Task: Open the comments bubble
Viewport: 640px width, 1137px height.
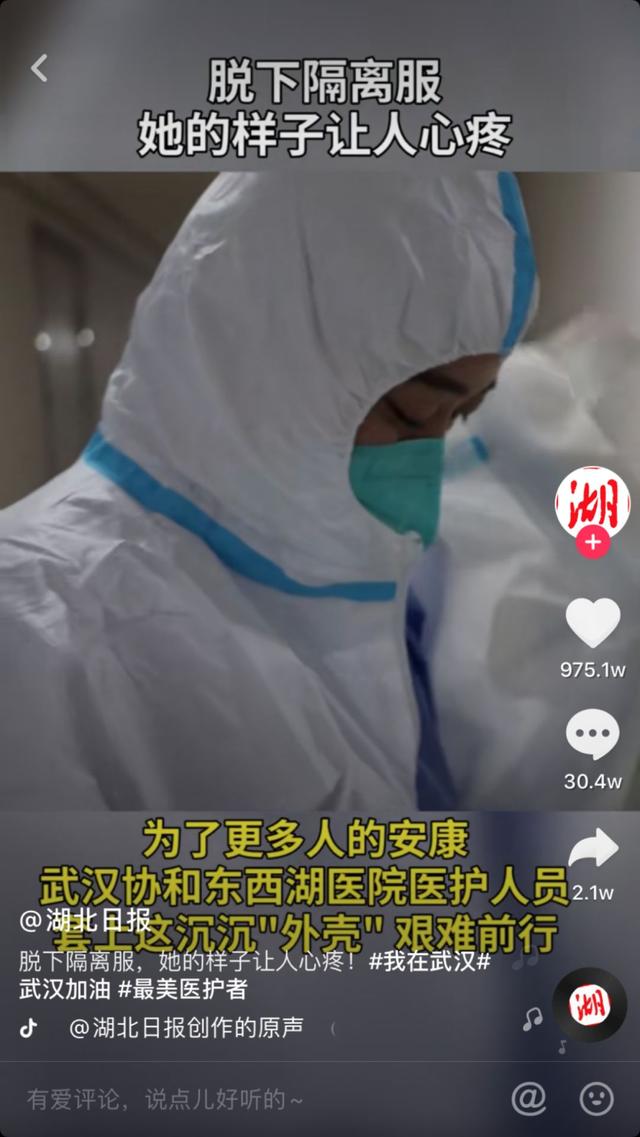Action: 593,734
